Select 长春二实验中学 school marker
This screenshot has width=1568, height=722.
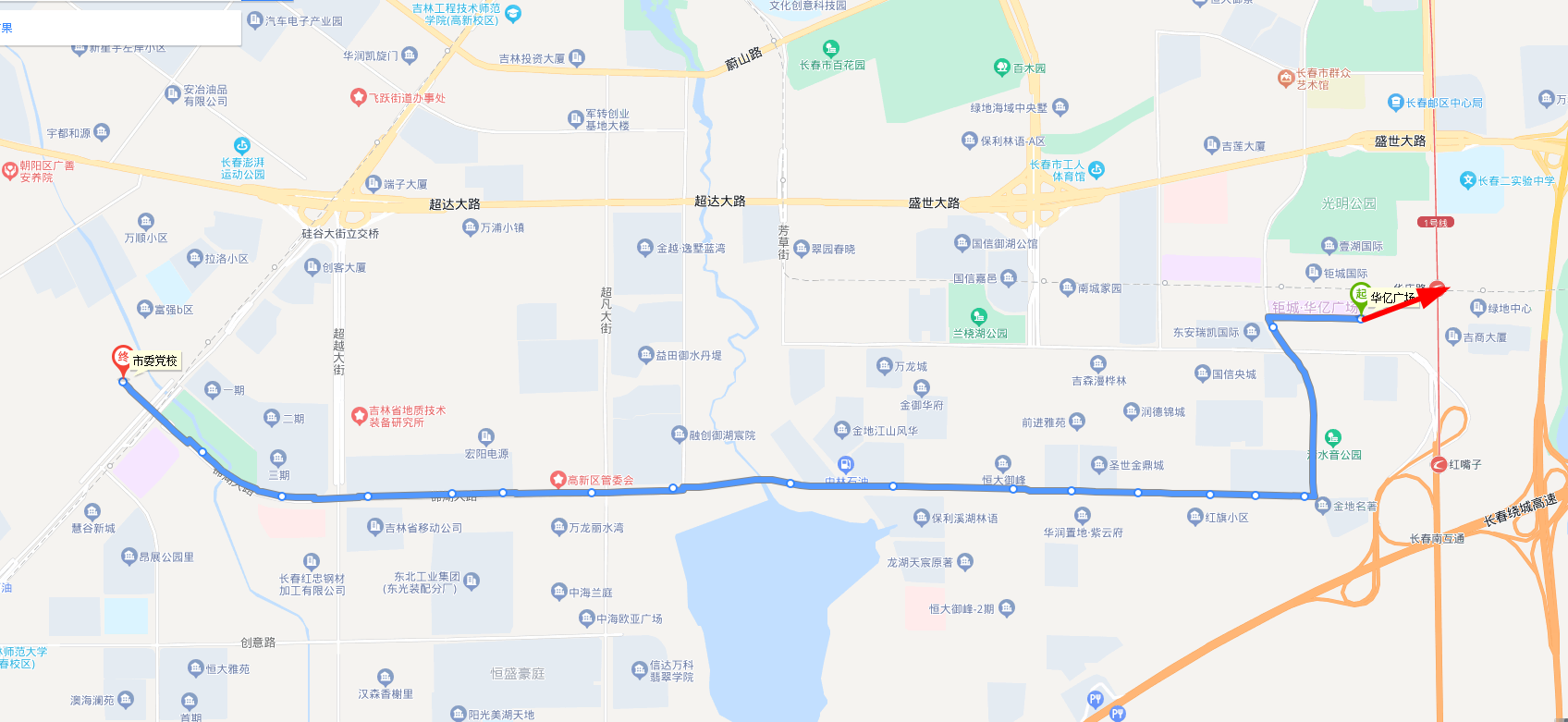(x=1467, y=180)
